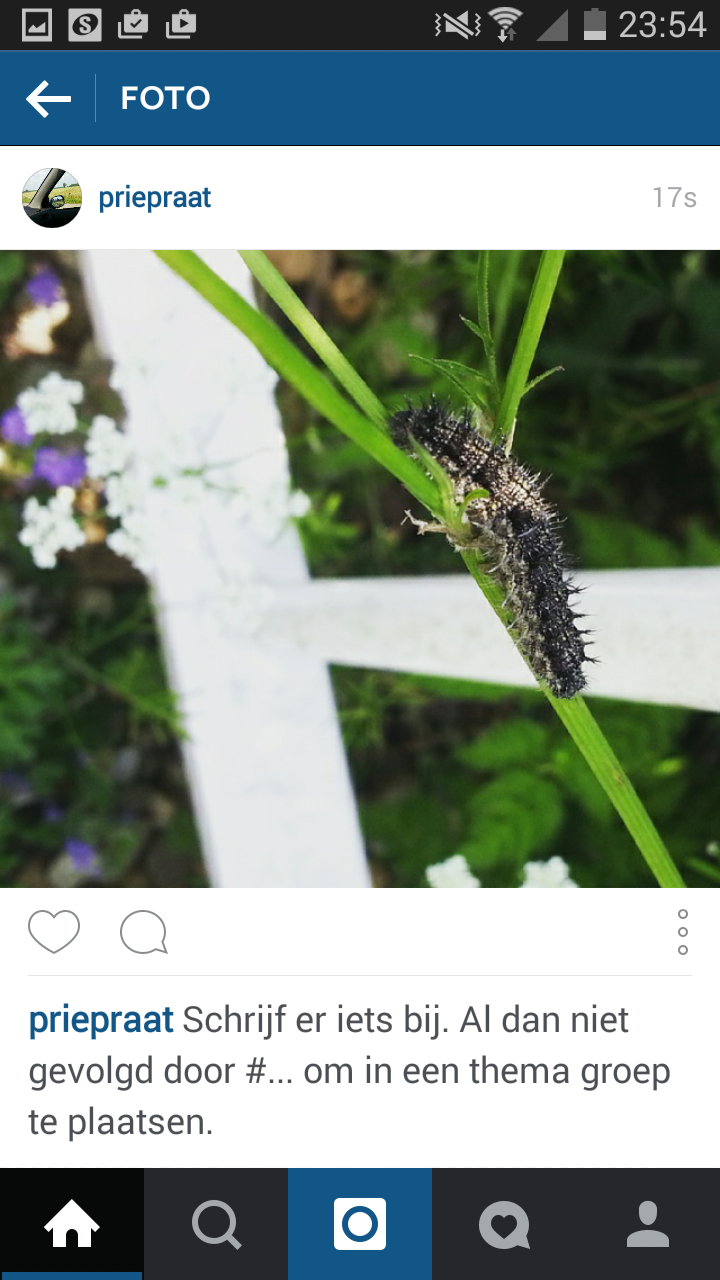
Task: Comment on this photo via speech bubble
Action: (x=143, y=932)
